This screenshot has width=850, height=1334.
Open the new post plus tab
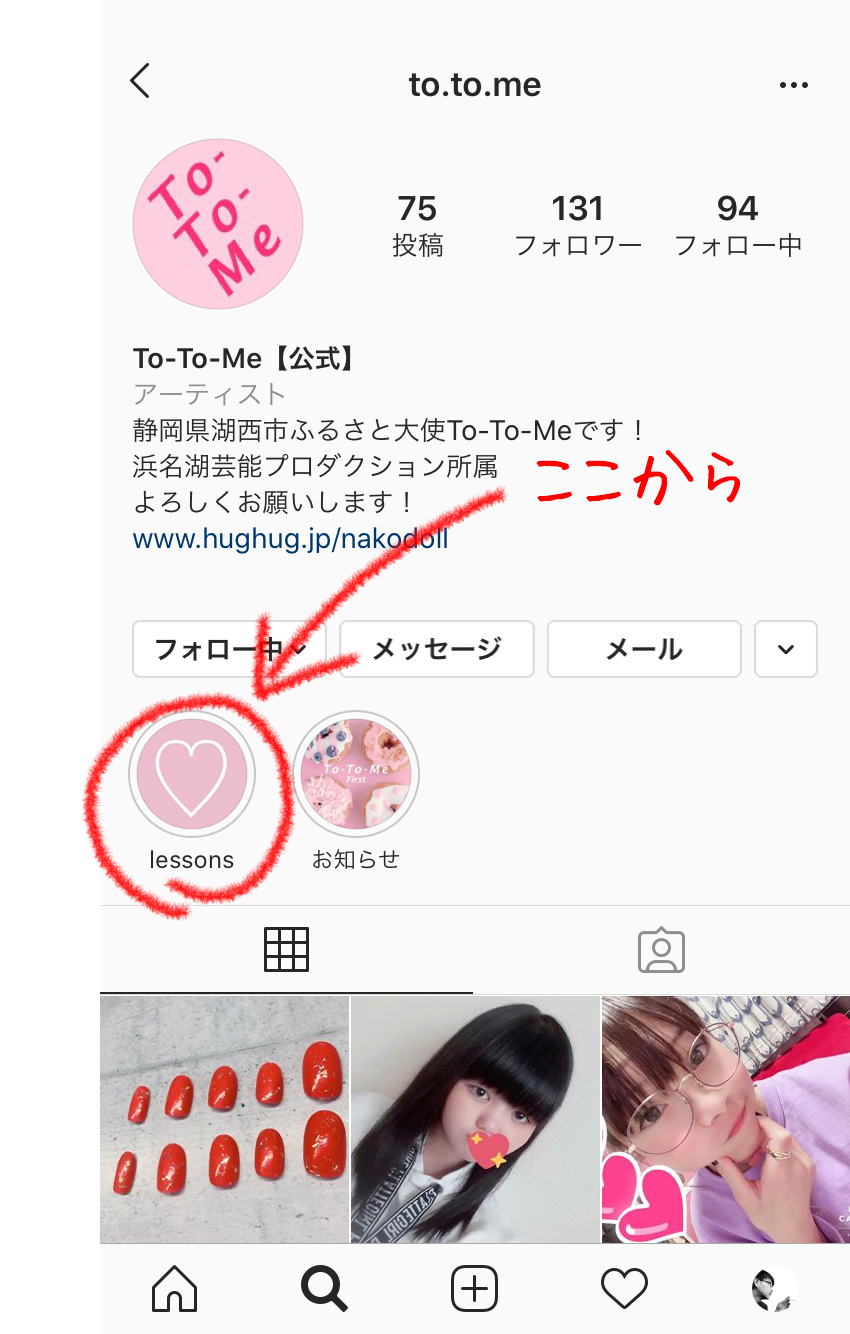[474, 1289]
